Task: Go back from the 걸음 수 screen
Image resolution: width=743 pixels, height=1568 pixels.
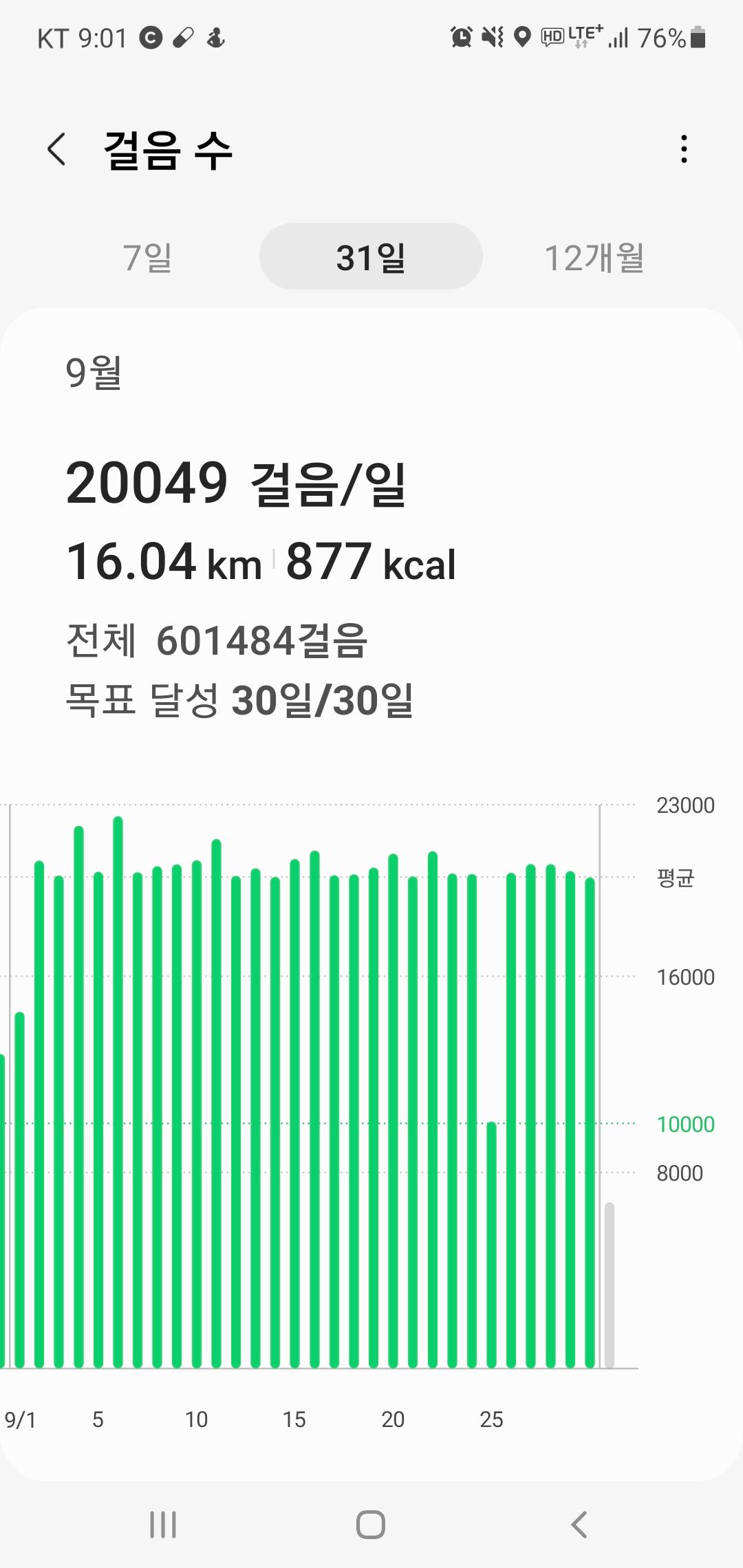Action: [56, 149]
